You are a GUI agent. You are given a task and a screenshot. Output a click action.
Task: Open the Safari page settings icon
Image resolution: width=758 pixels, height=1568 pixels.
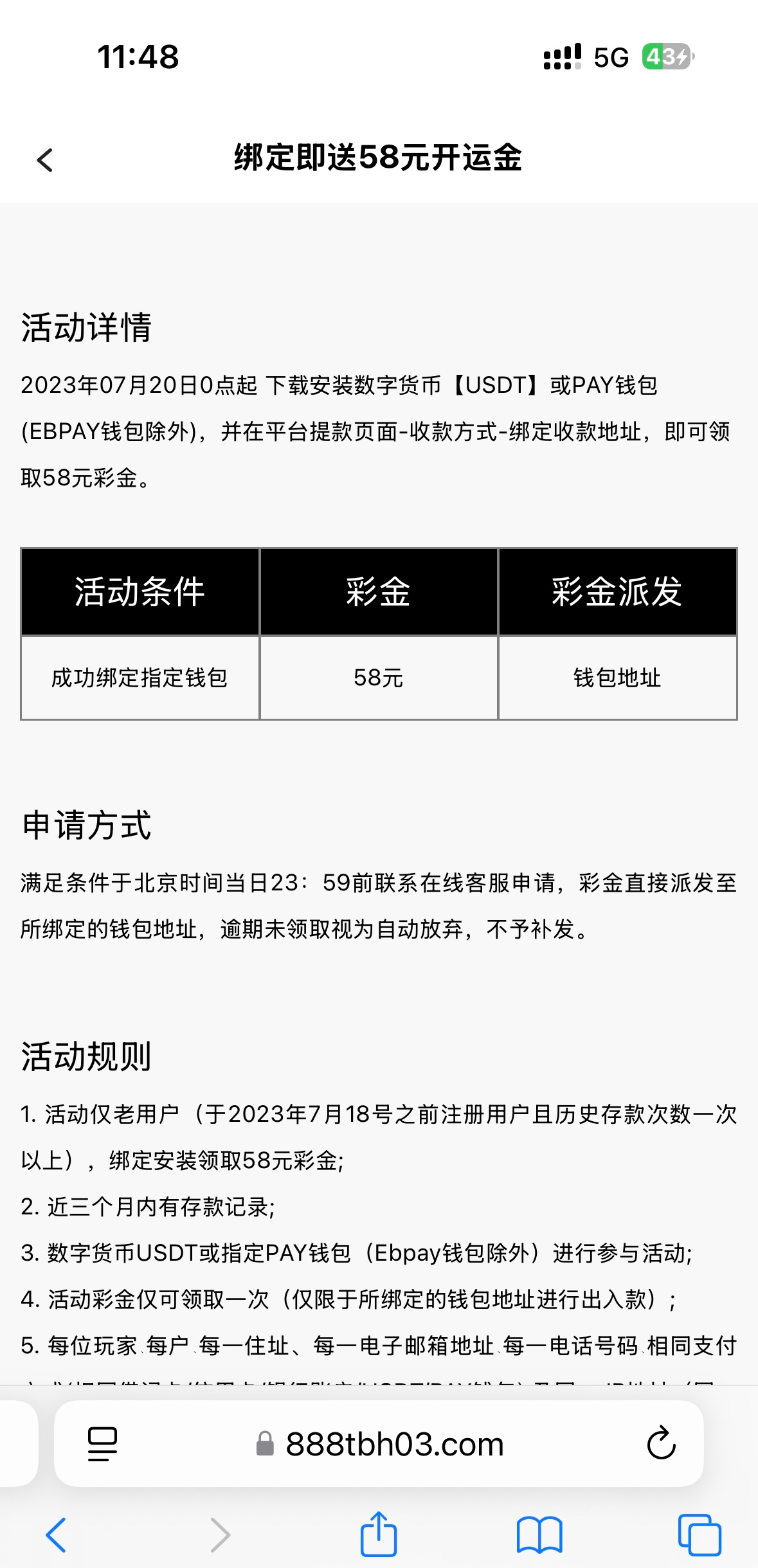(102, 1444)
